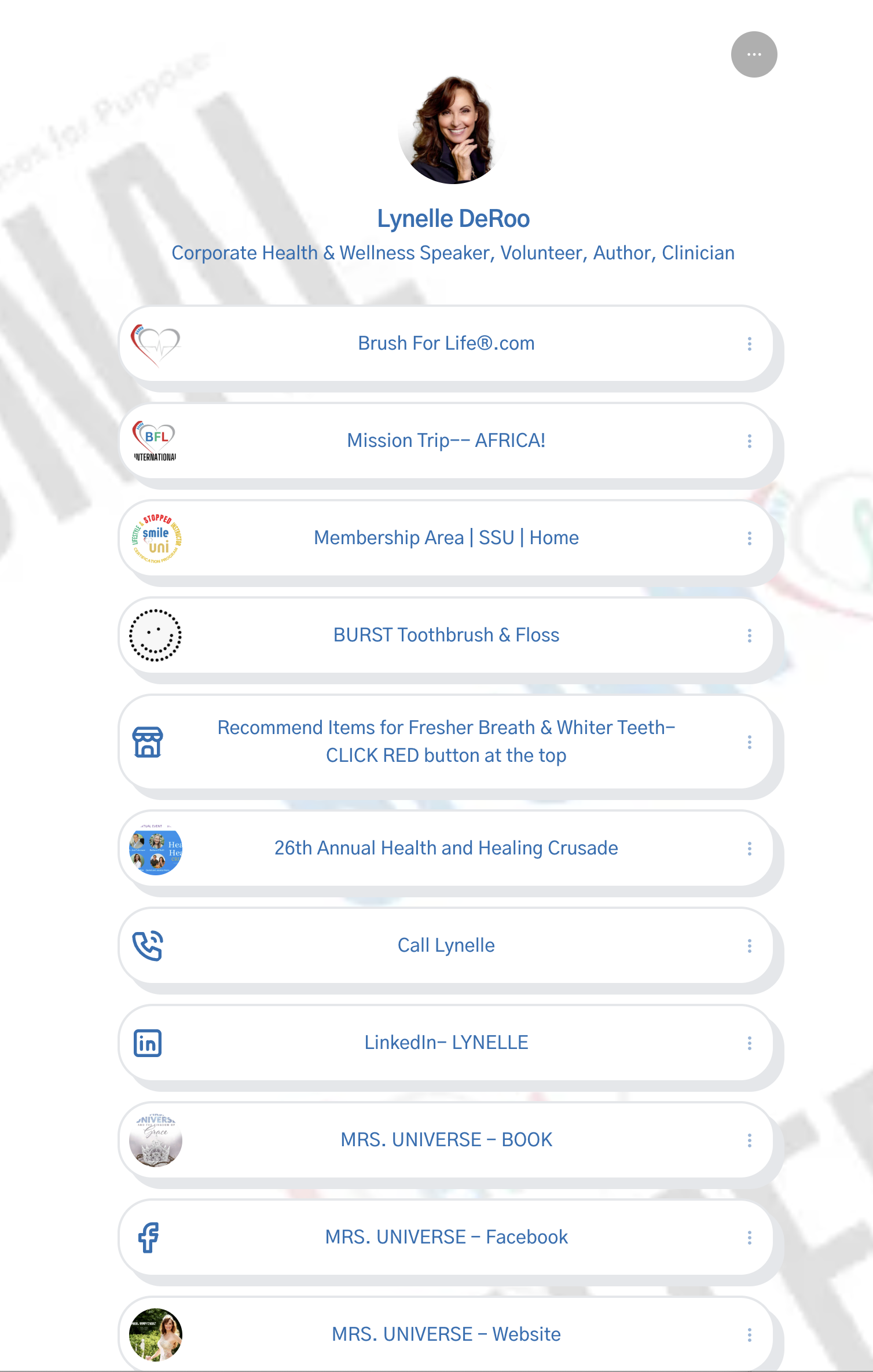873x1372 pixels.
Task: Tap three-dot menu on Mission Trip row
Action: click(x=749, y=441)
